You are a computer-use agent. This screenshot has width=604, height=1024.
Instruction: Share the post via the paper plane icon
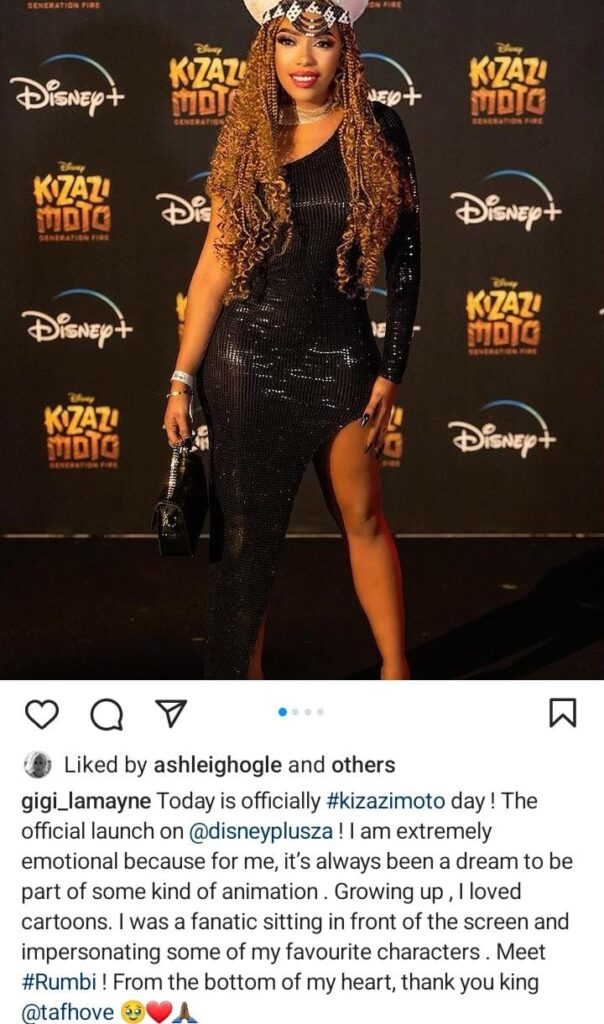[x=170, y=713]
